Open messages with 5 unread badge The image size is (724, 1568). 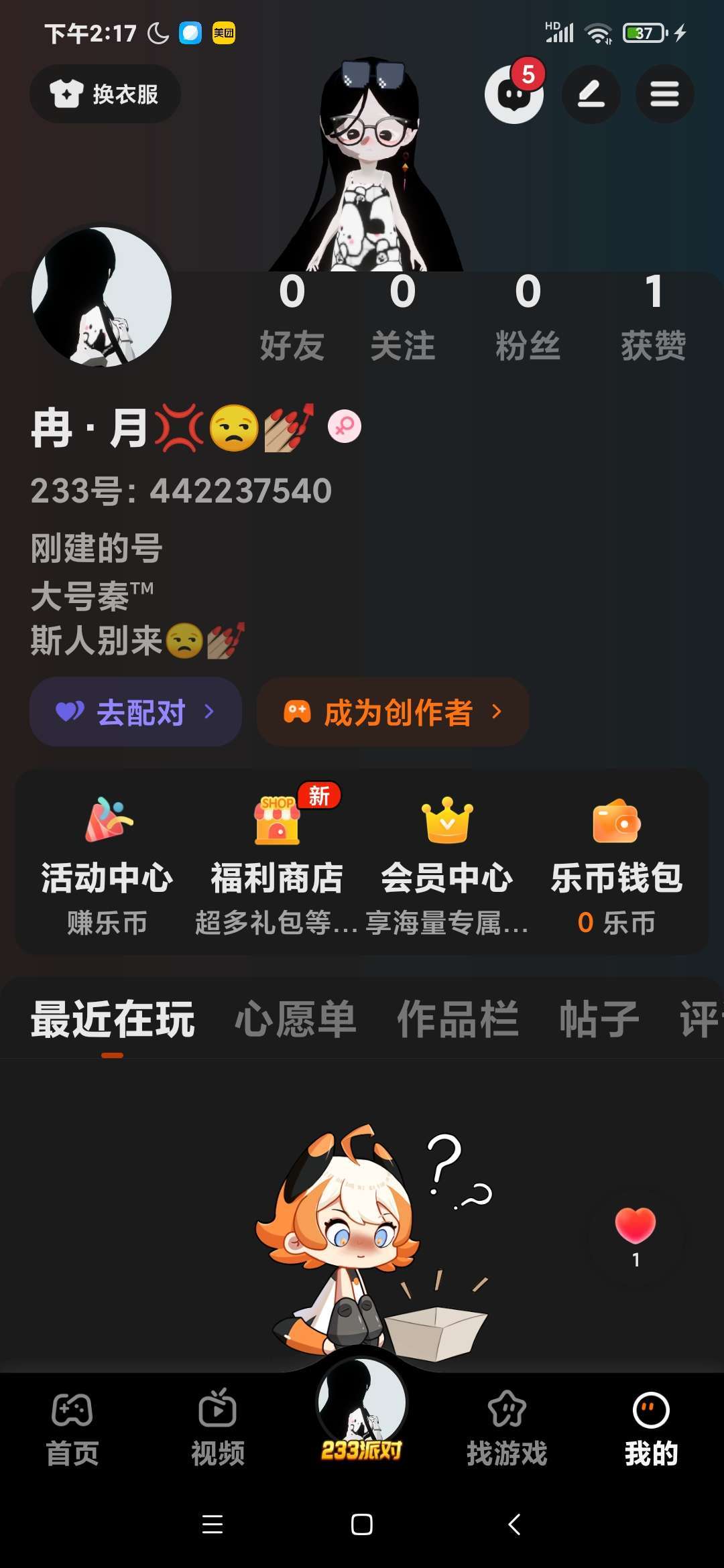[x=514, y=94]
